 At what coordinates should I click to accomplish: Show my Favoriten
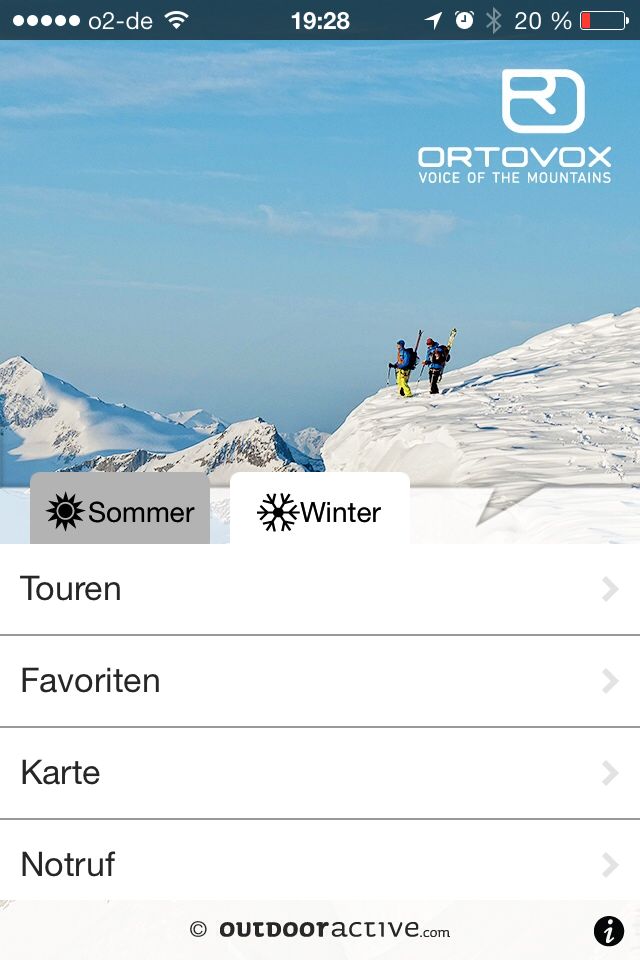pos(320,681)
